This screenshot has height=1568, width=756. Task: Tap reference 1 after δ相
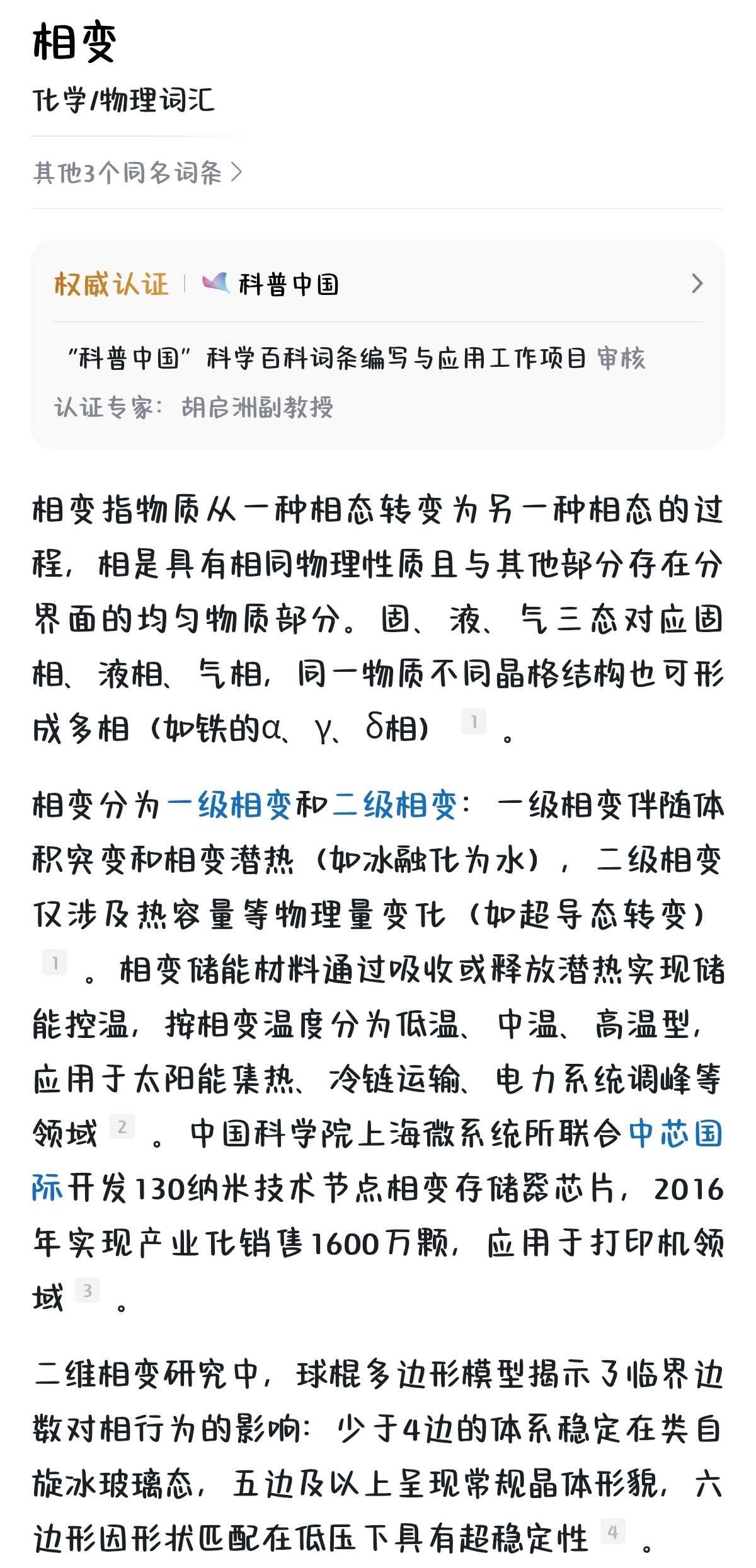pyautogui.click(x=474, y=722)
